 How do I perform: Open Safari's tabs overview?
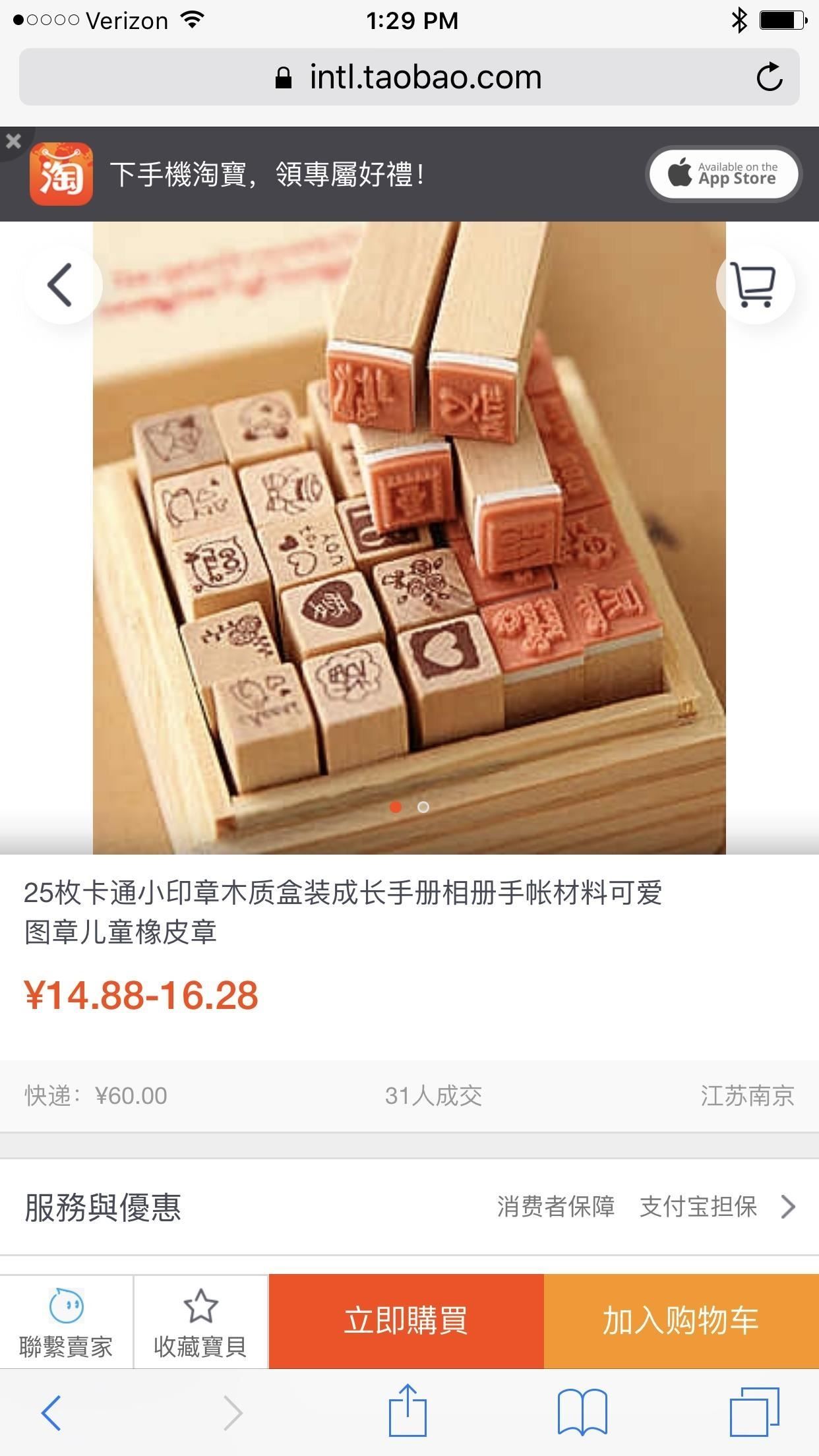(754, 1412)
